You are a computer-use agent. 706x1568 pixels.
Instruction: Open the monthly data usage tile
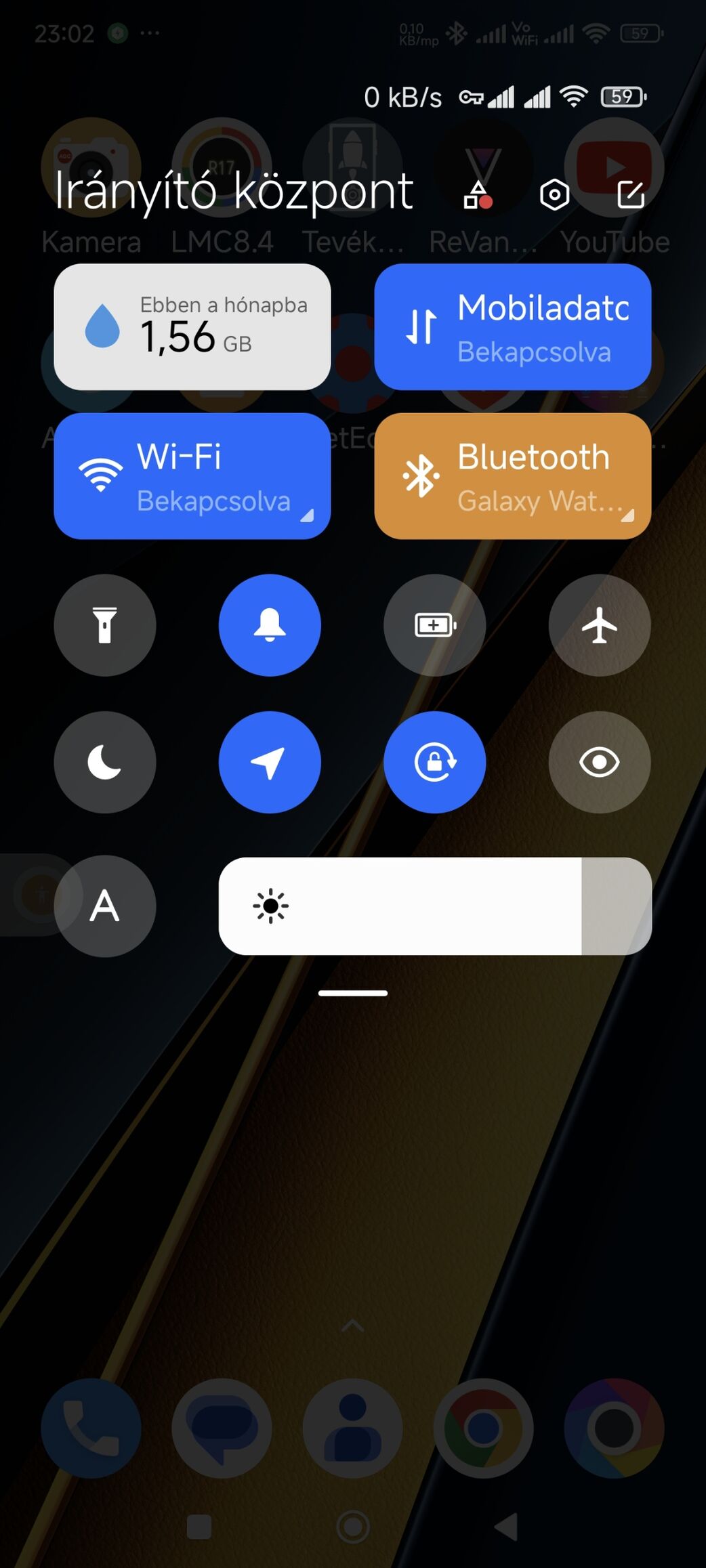192,326
